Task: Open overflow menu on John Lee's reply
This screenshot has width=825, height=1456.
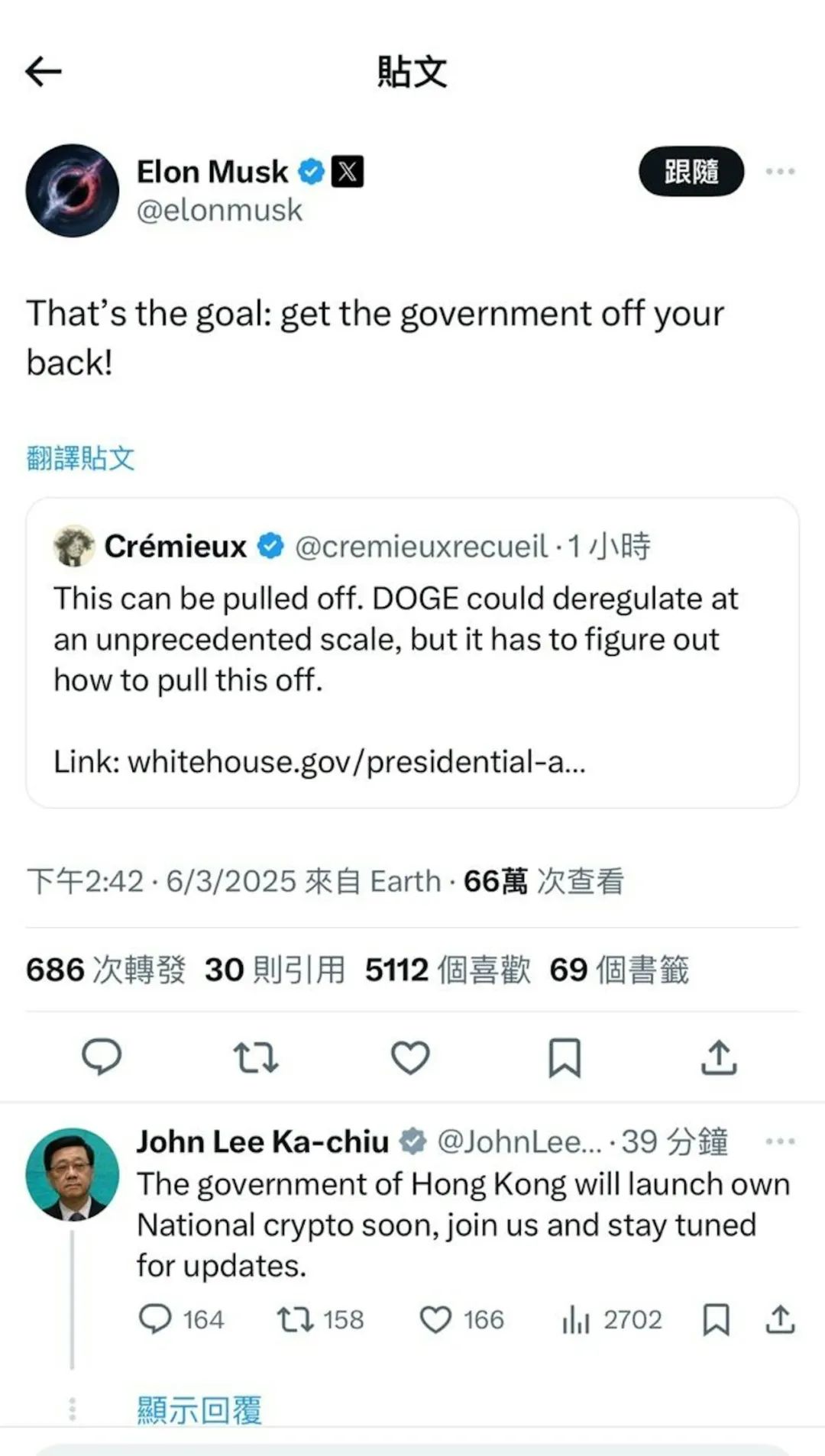Action: coord(780,1141)
